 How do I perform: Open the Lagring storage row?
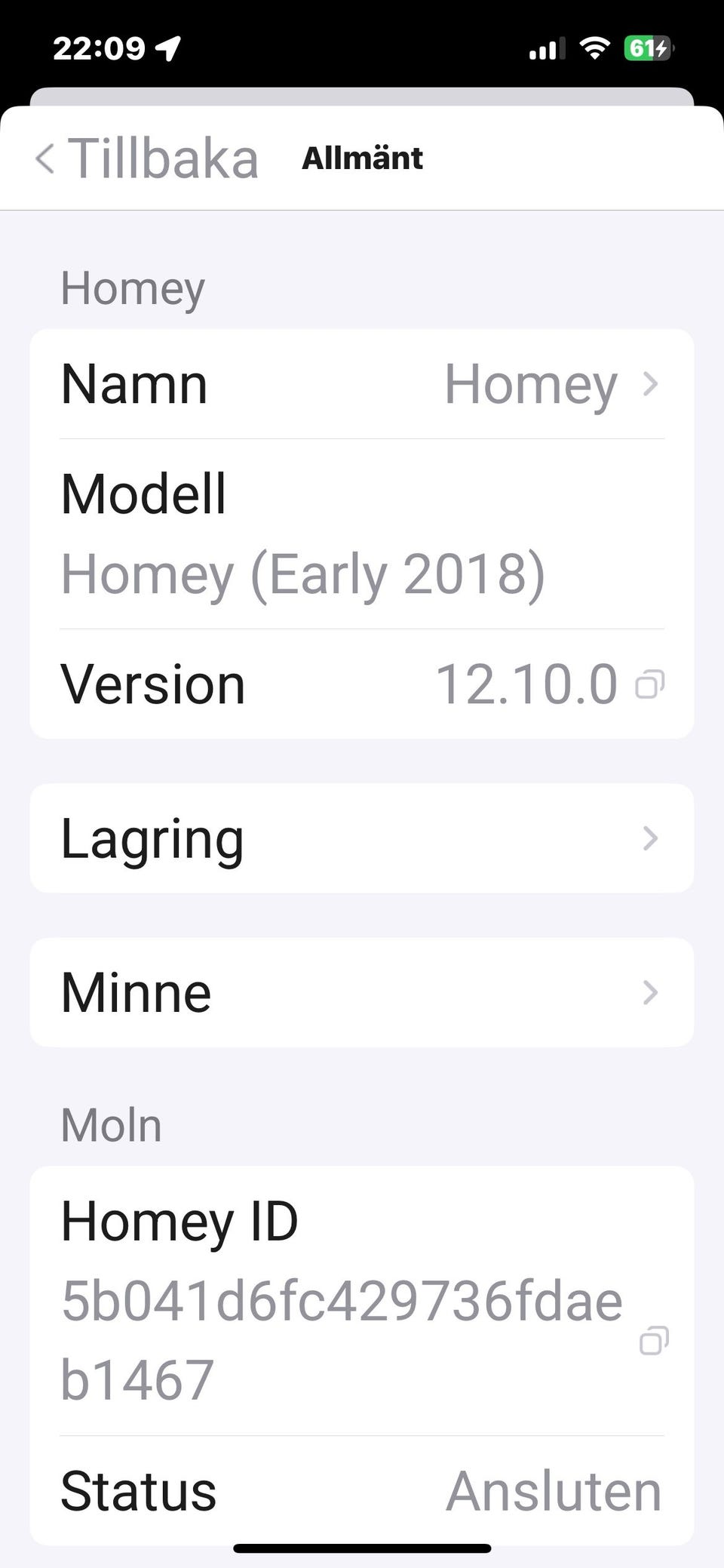coord(362,838)
